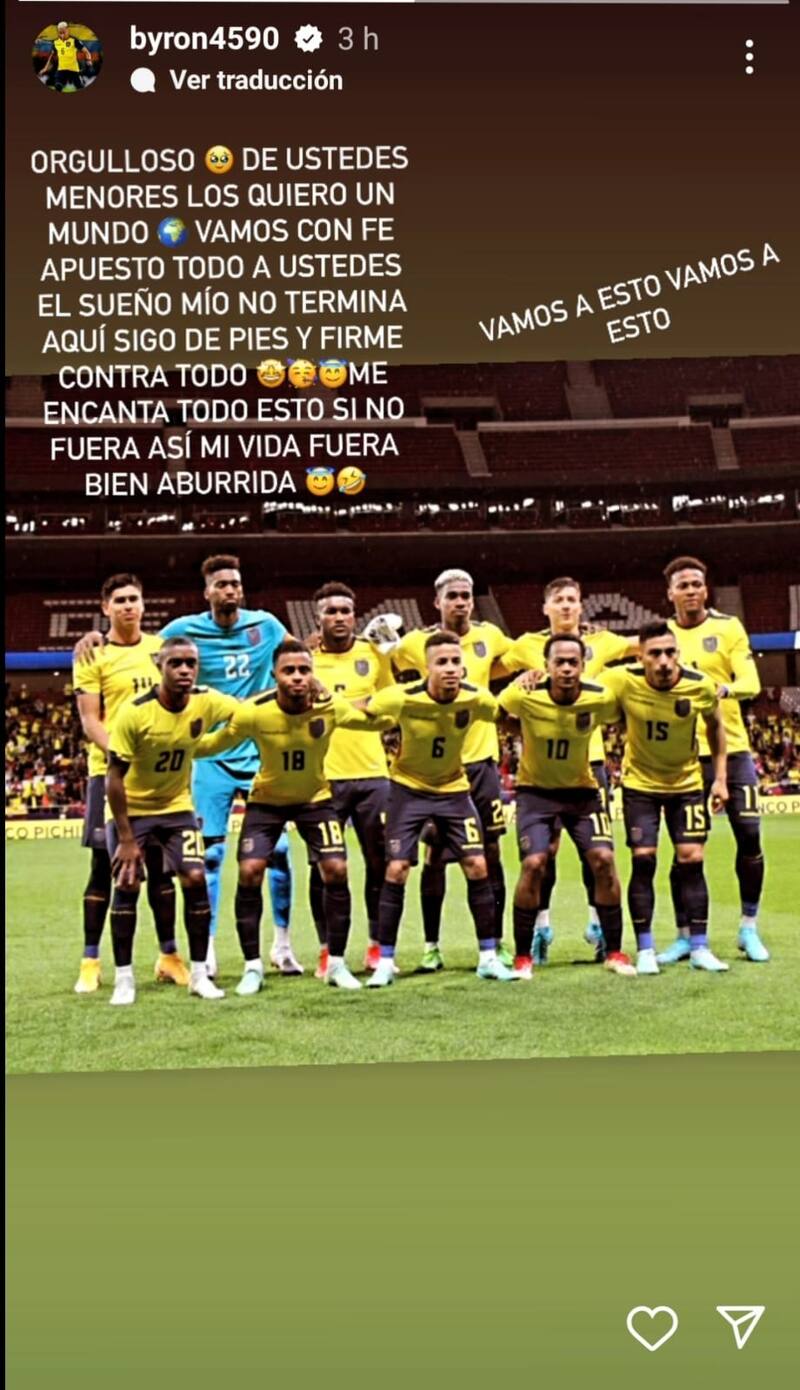Open the three-dot overflow menu

click(749, 57)
